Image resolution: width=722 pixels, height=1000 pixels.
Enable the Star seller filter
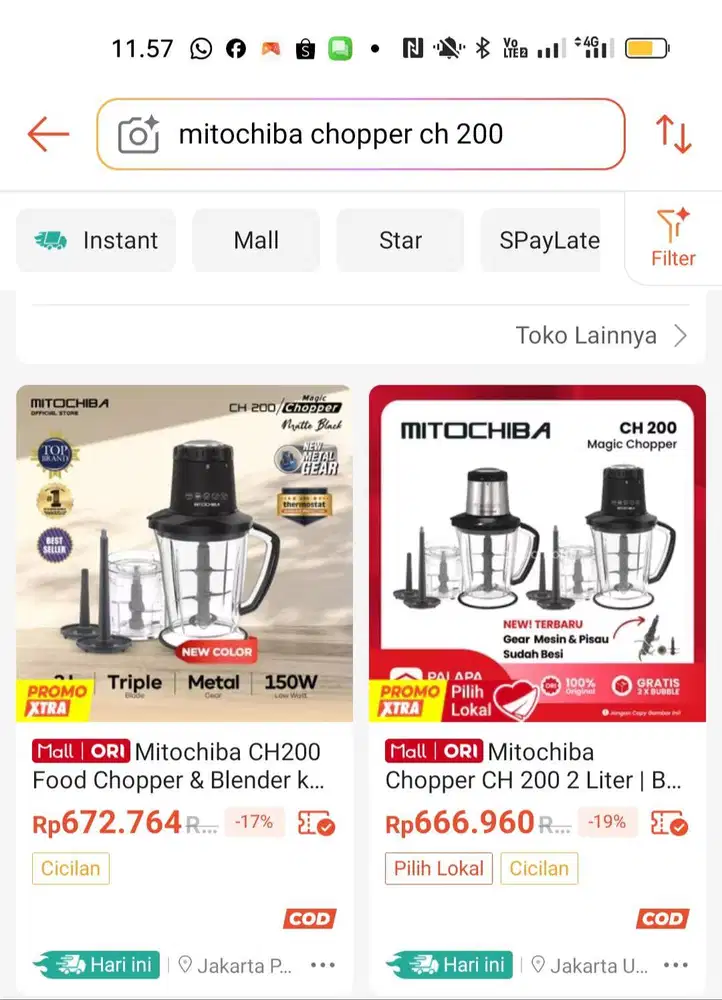[400, 240]
